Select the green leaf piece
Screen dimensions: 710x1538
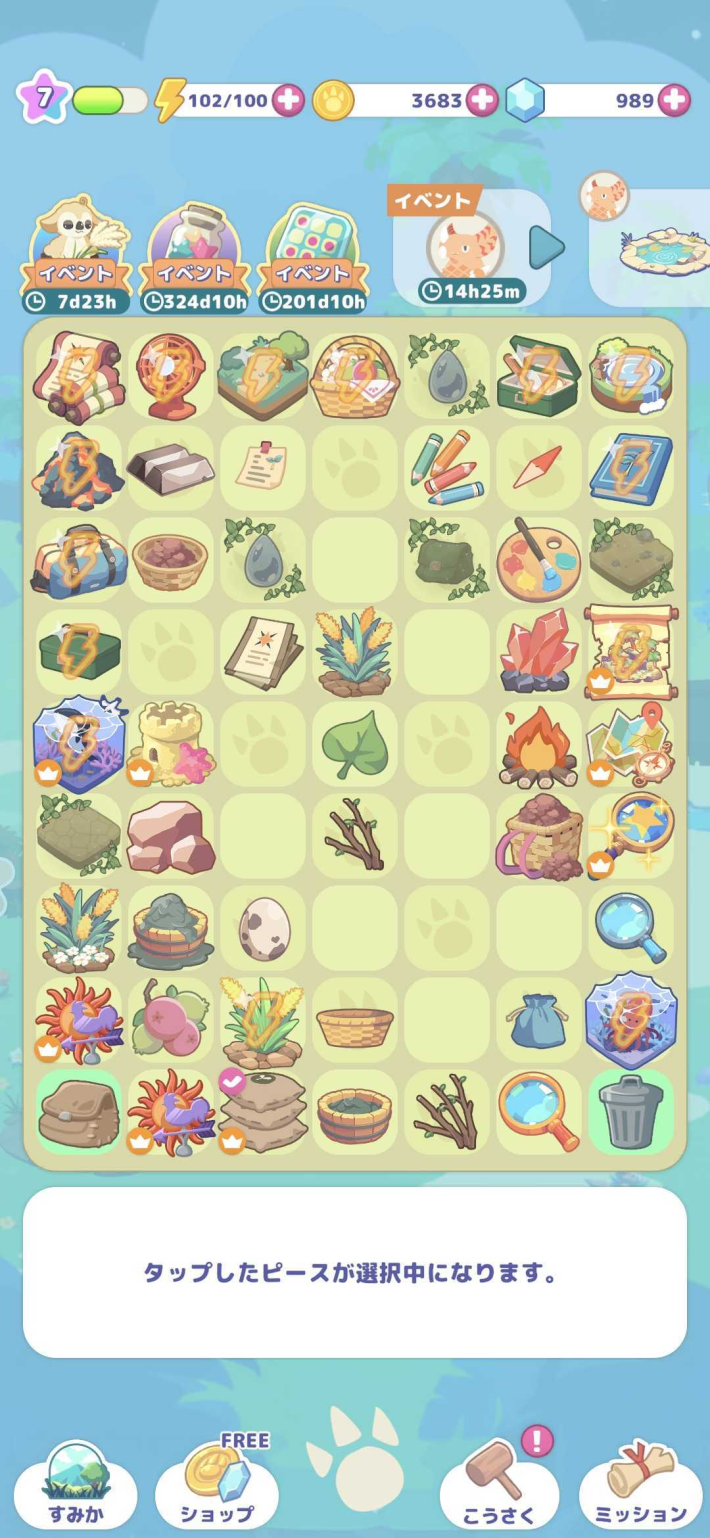click(354, 745)
